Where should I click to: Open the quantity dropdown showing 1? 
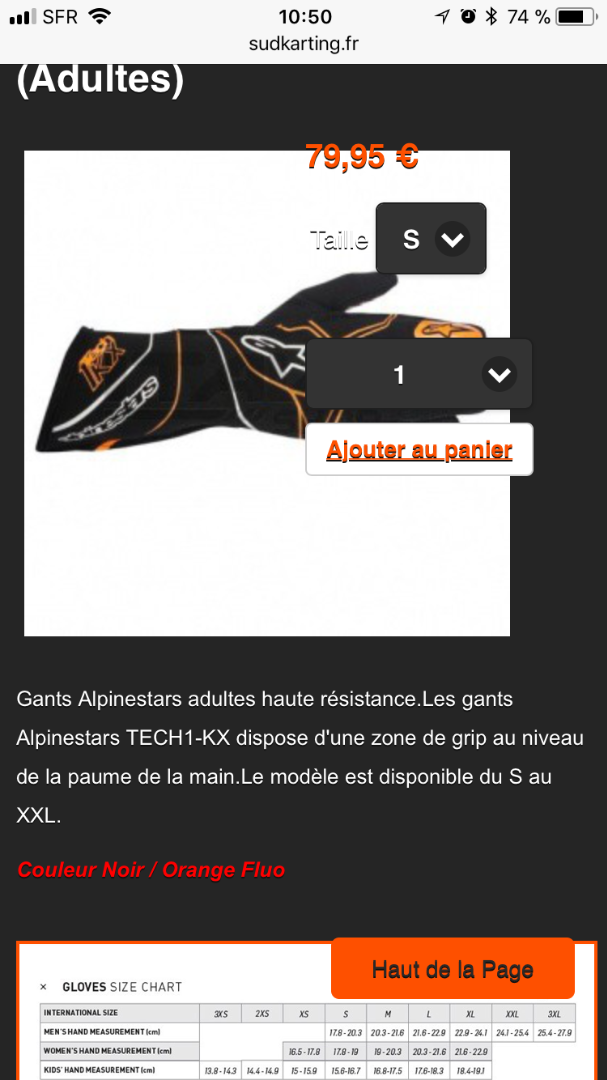click(x=419, y=375)
